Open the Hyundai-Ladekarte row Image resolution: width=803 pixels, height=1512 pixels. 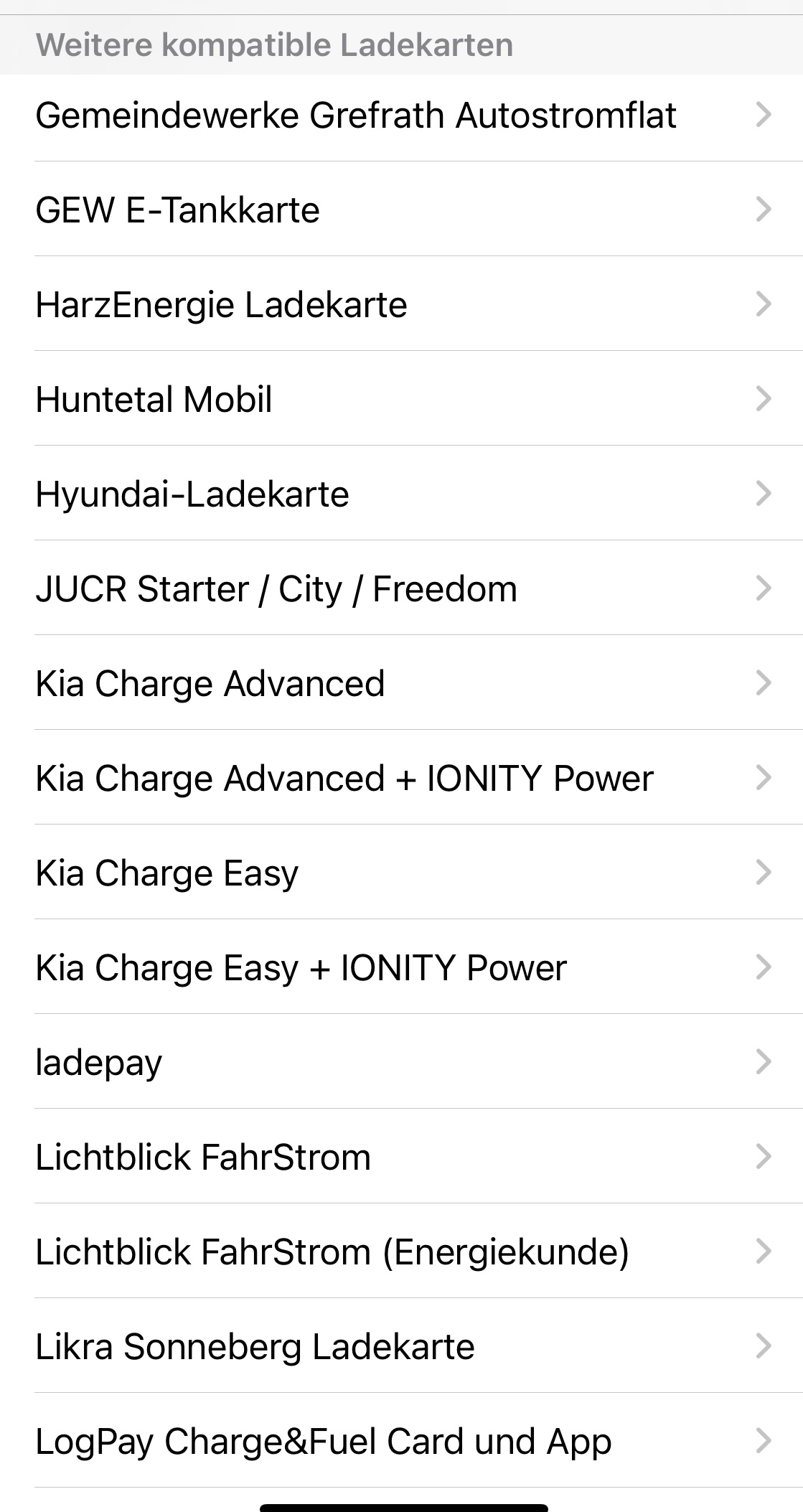(401, 494)
